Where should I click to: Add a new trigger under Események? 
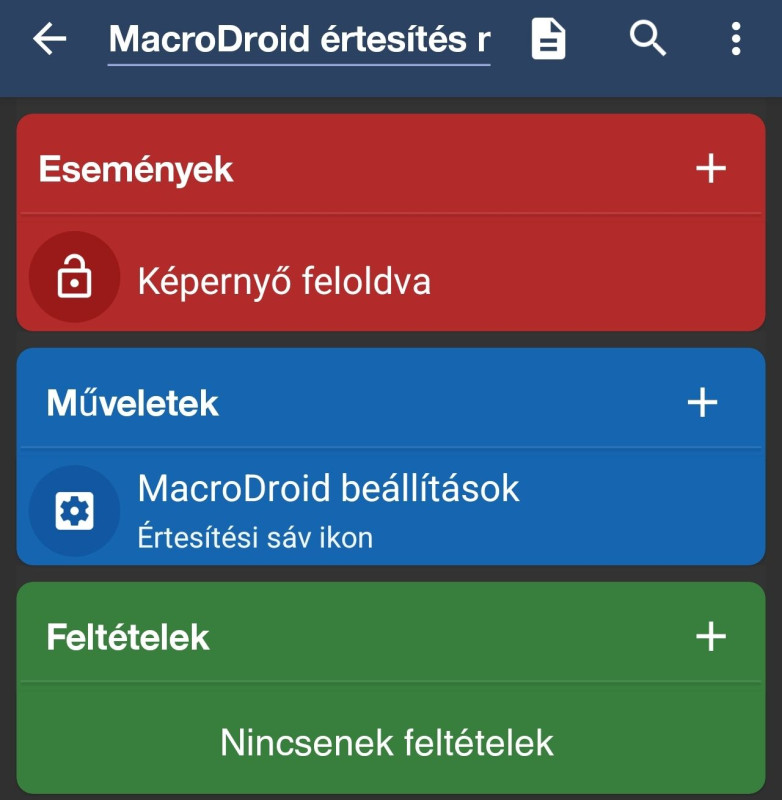click(711, 169)
